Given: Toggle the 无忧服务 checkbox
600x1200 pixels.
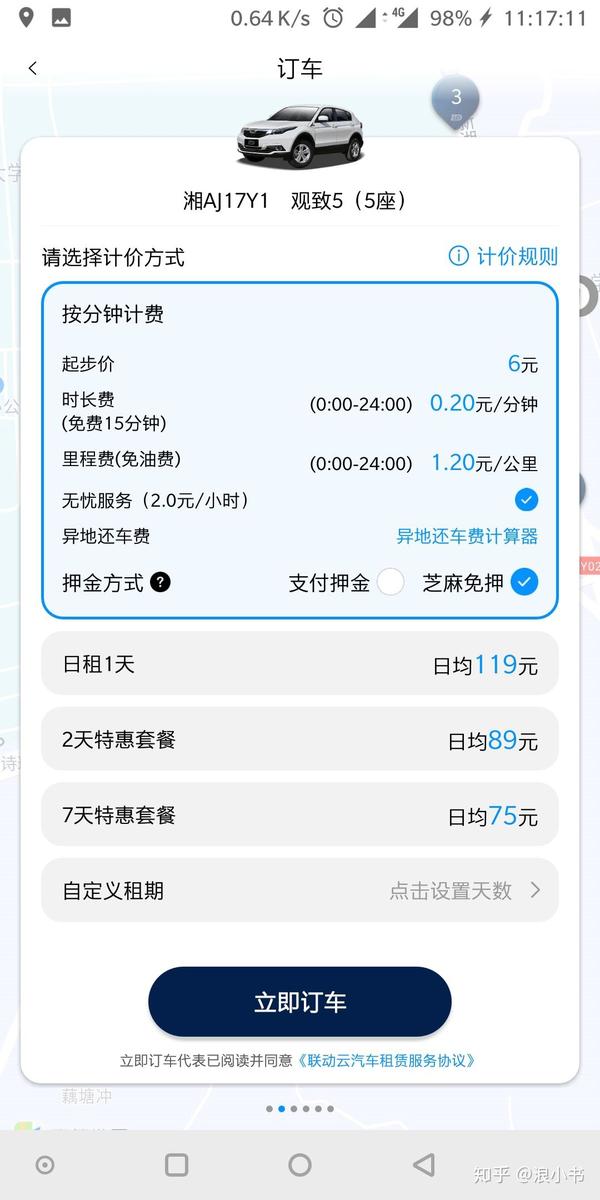Looking at the screenshot, I should 526,499.
